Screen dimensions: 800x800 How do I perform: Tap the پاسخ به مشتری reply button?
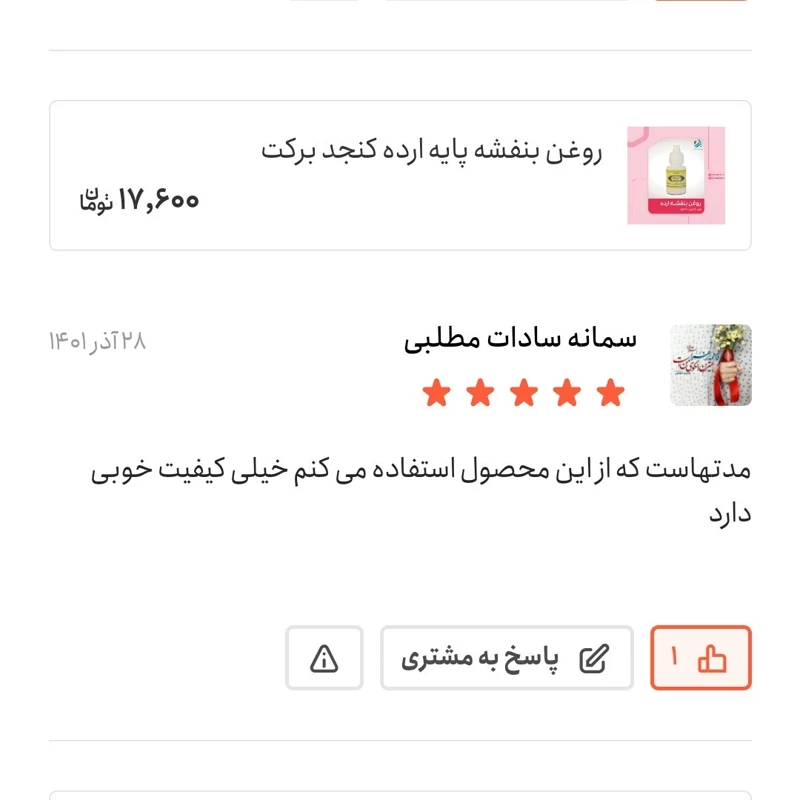506,658
